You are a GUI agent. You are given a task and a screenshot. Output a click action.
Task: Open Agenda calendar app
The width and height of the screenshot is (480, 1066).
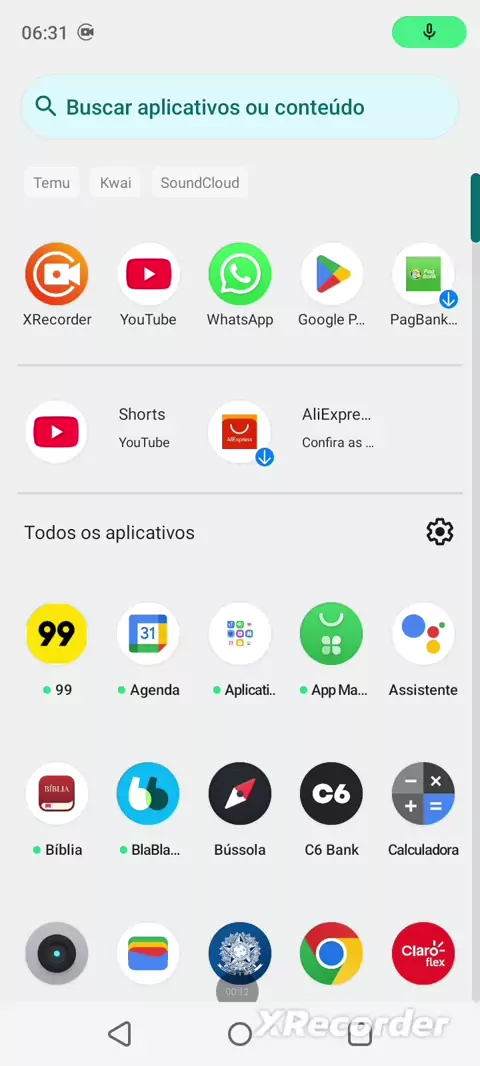[148, 650]
